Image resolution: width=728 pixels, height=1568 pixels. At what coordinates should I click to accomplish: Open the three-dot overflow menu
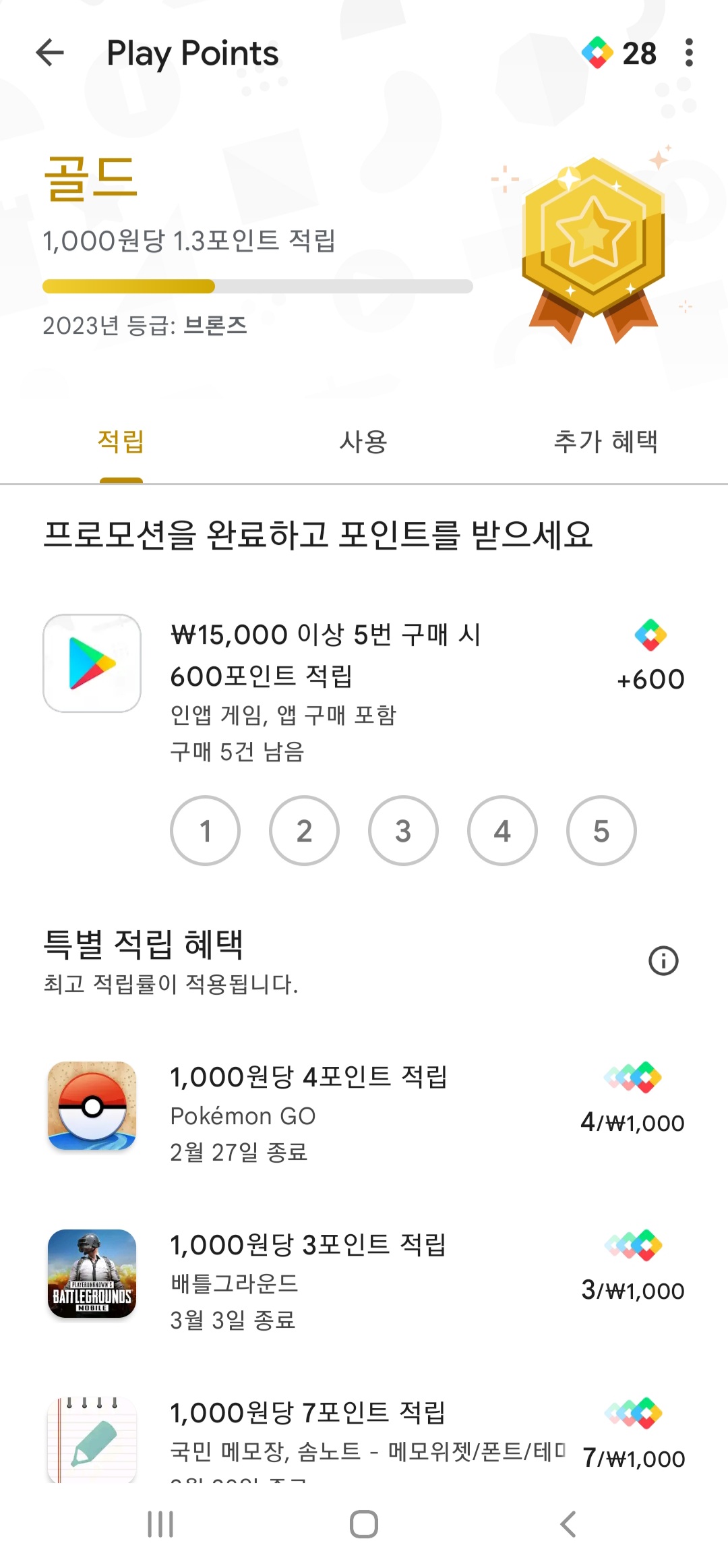tap(688, 53)
